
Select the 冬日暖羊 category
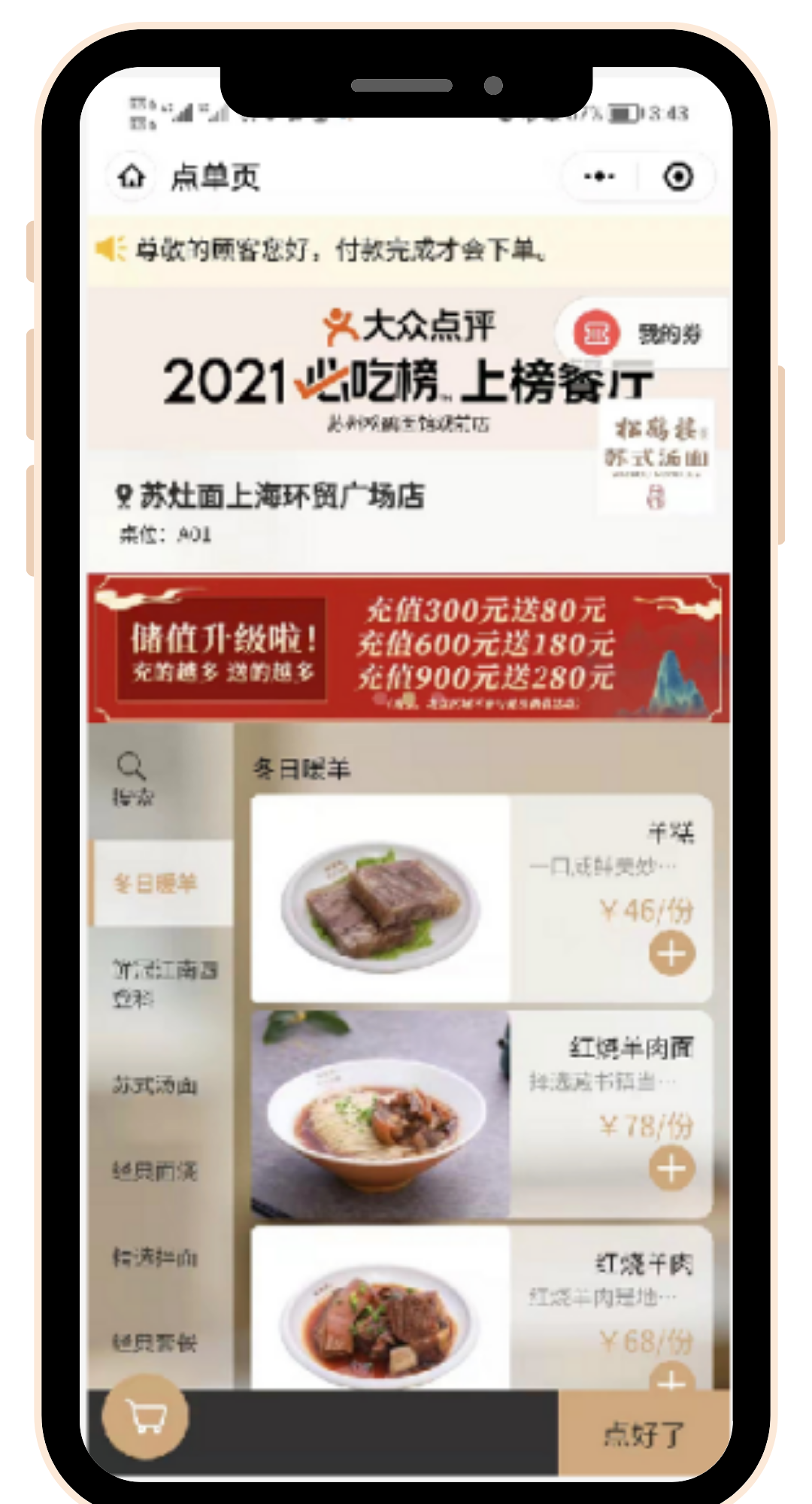pyautogui.click(x=156, y=883)
